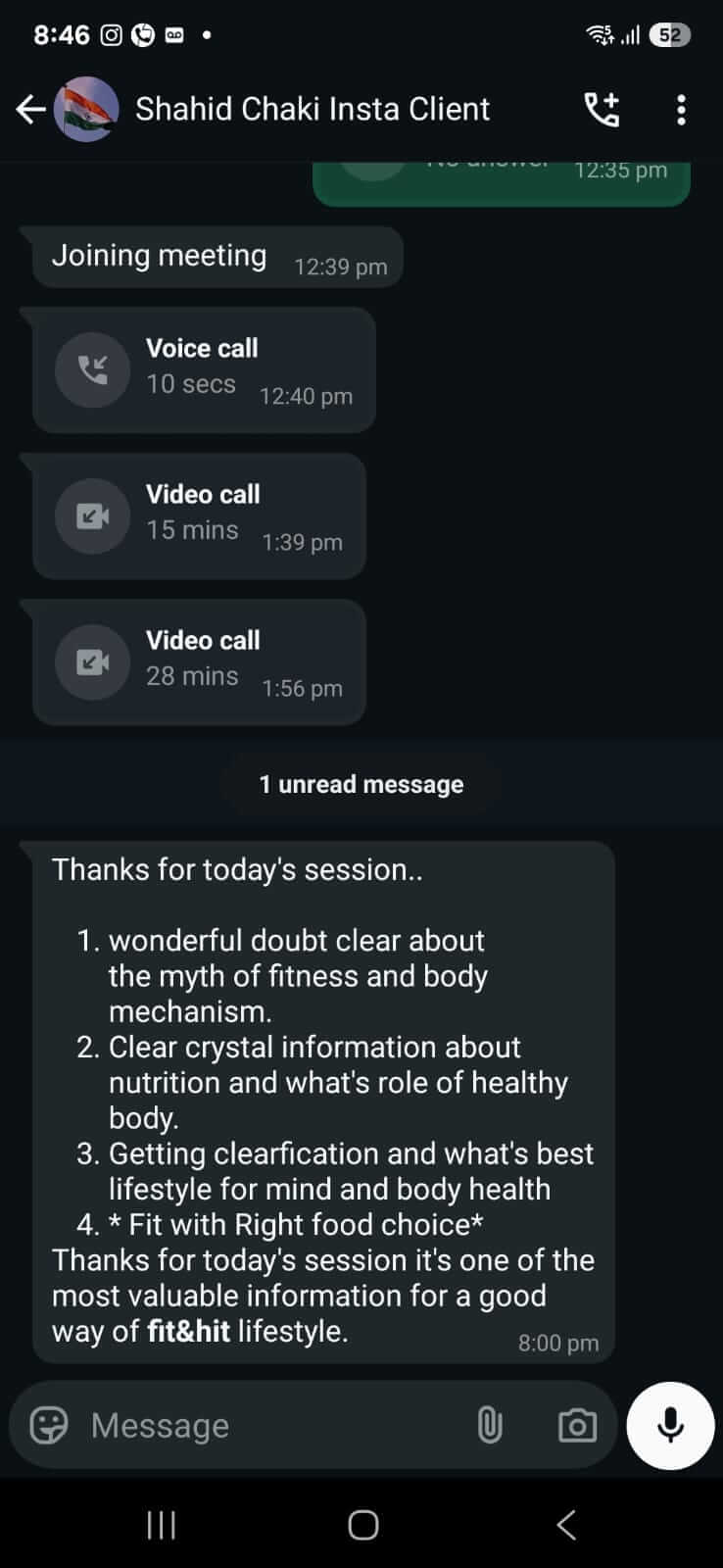Start a call with the phone-plus icon
Image resolution: width=723 pixels, height=1568 pixels.
tap(602, 110)
